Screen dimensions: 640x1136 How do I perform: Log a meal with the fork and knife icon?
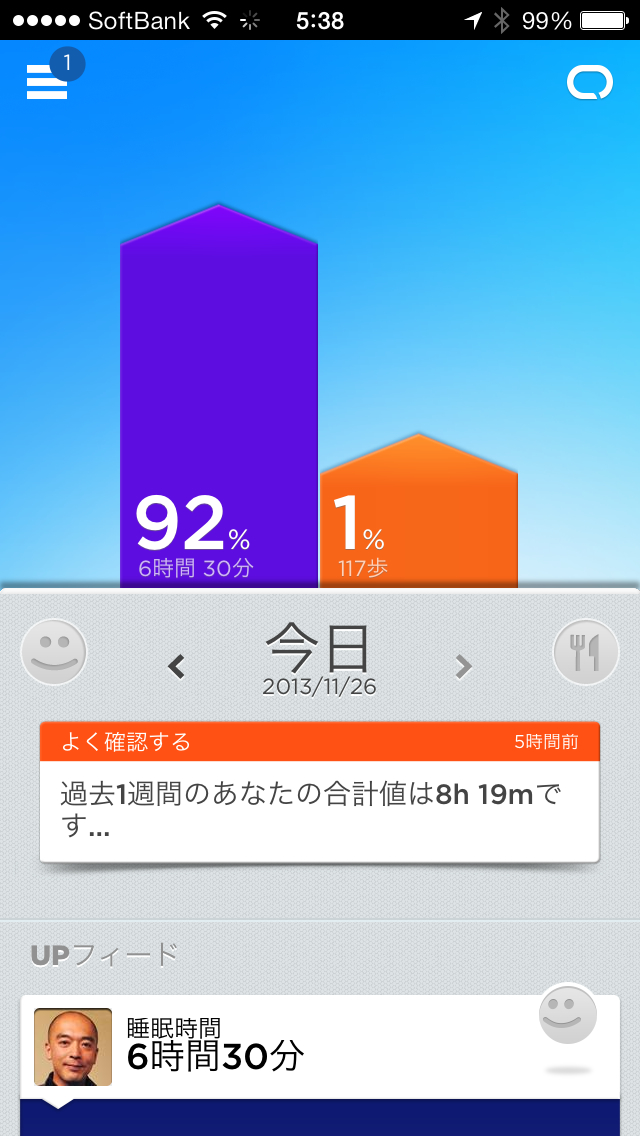(x=586, y=653)
